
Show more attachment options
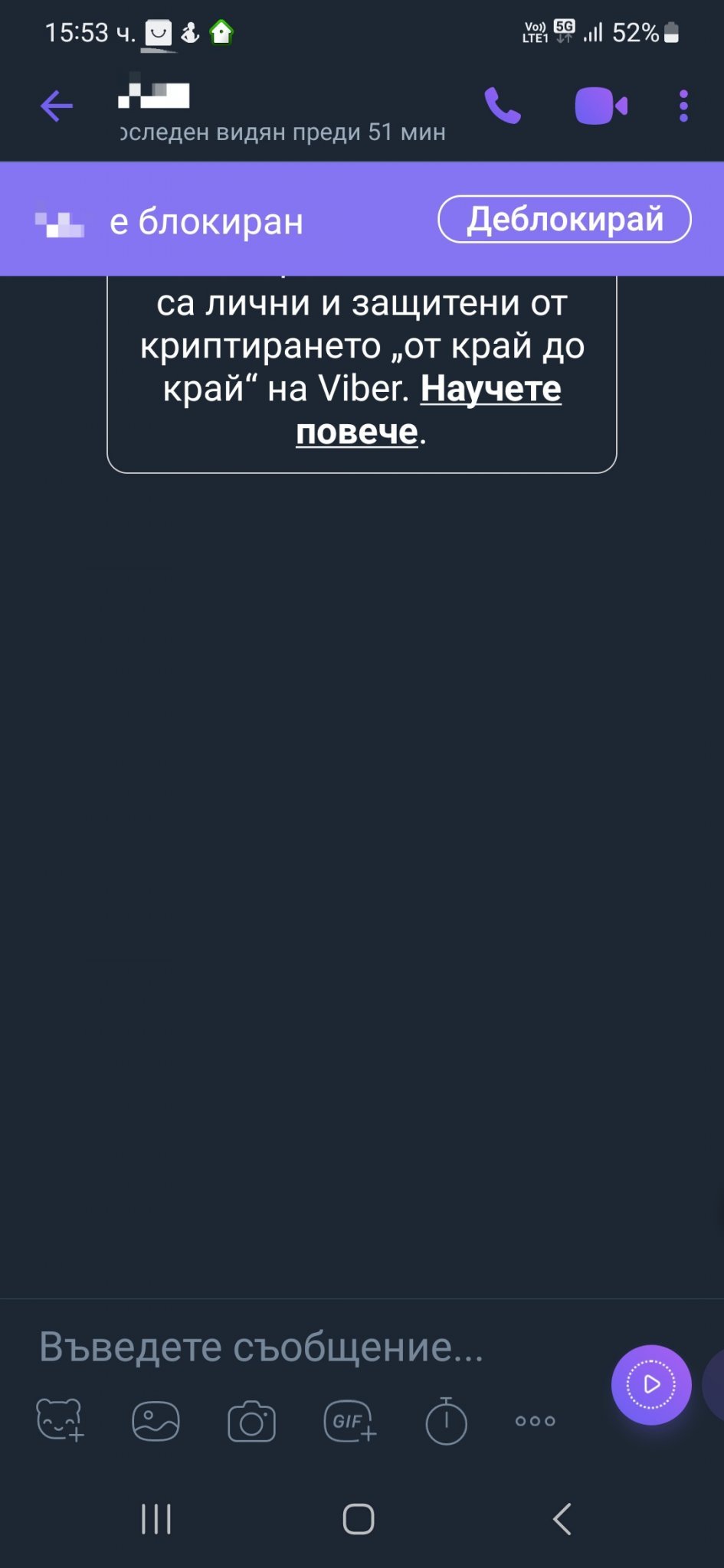pyautogui.click(x=536, y=1421)
